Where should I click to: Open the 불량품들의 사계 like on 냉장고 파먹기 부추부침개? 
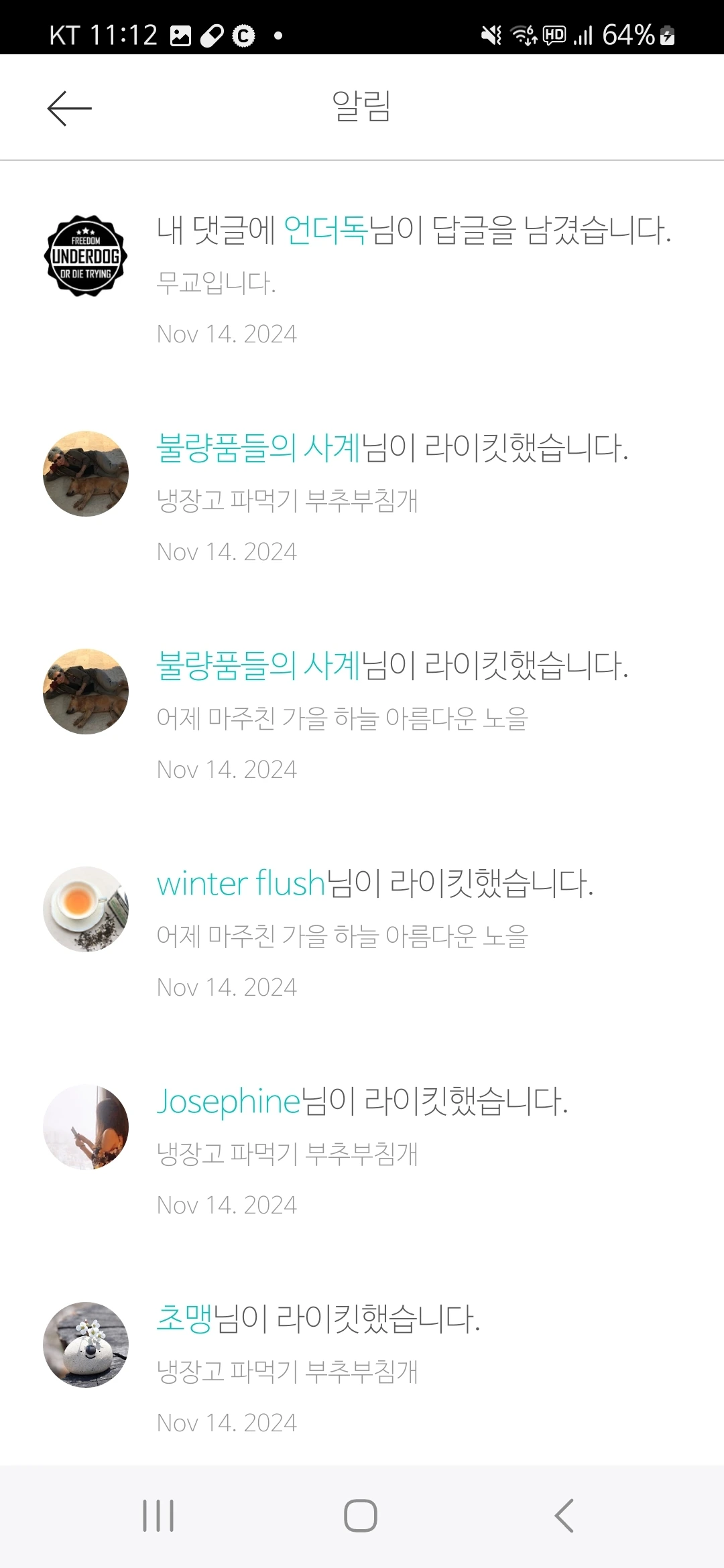click(x=362, y=498)
